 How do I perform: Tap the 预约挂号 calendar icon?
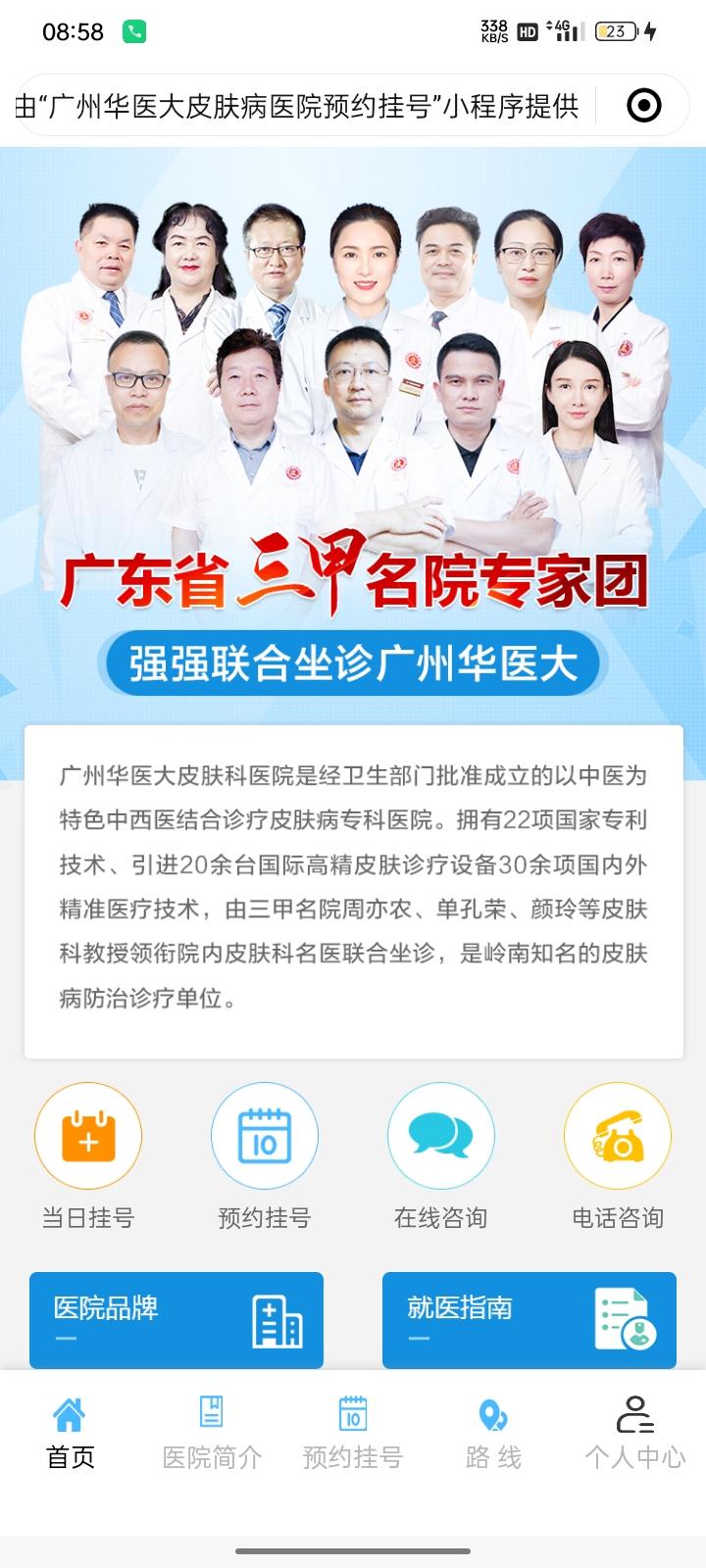pyautogui.click(x=265, y=1135)
